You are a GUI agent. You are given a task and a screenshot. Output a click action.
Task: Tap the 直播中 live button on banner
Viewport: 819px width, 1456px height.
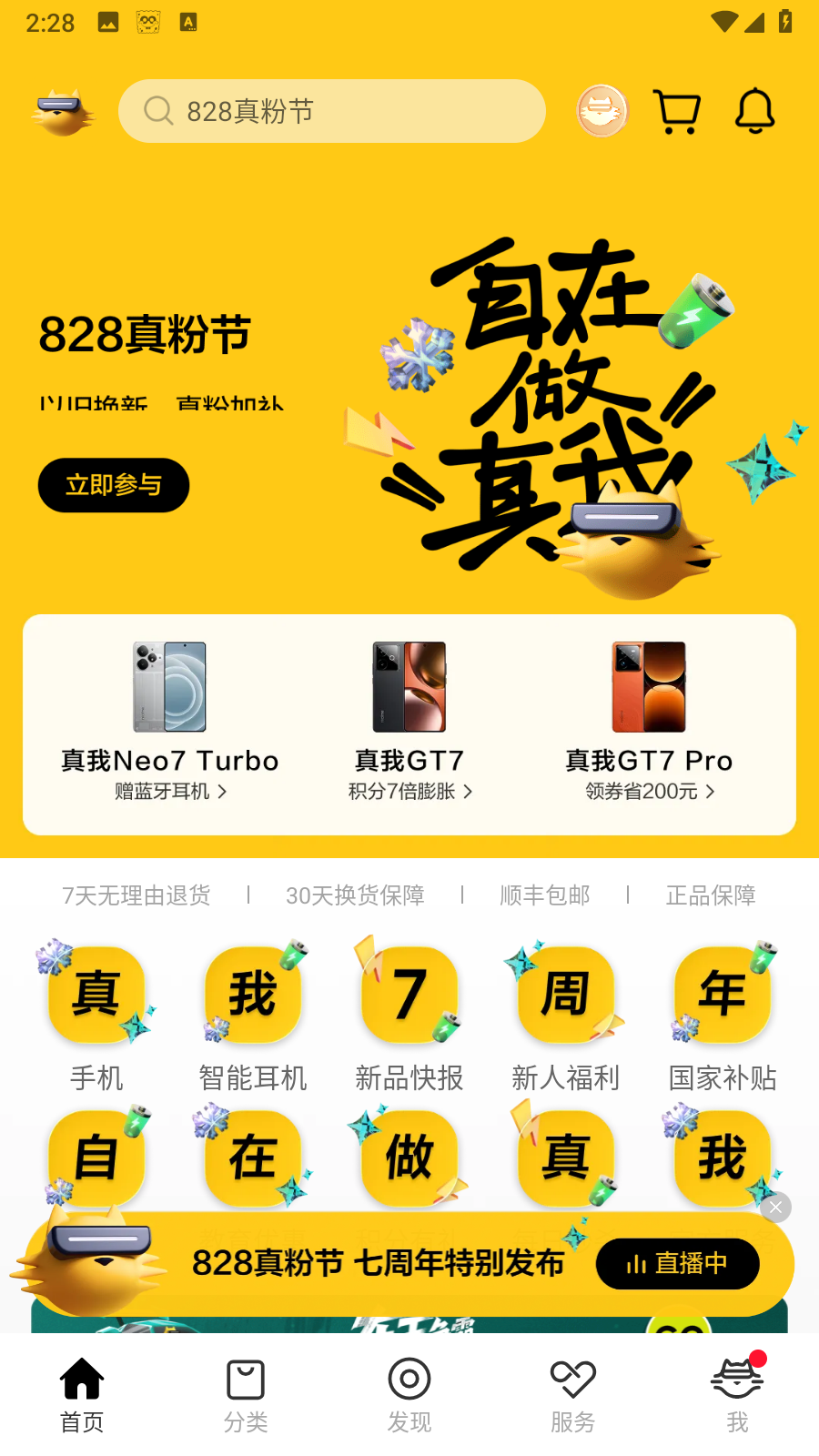[x=677, y=1264]
